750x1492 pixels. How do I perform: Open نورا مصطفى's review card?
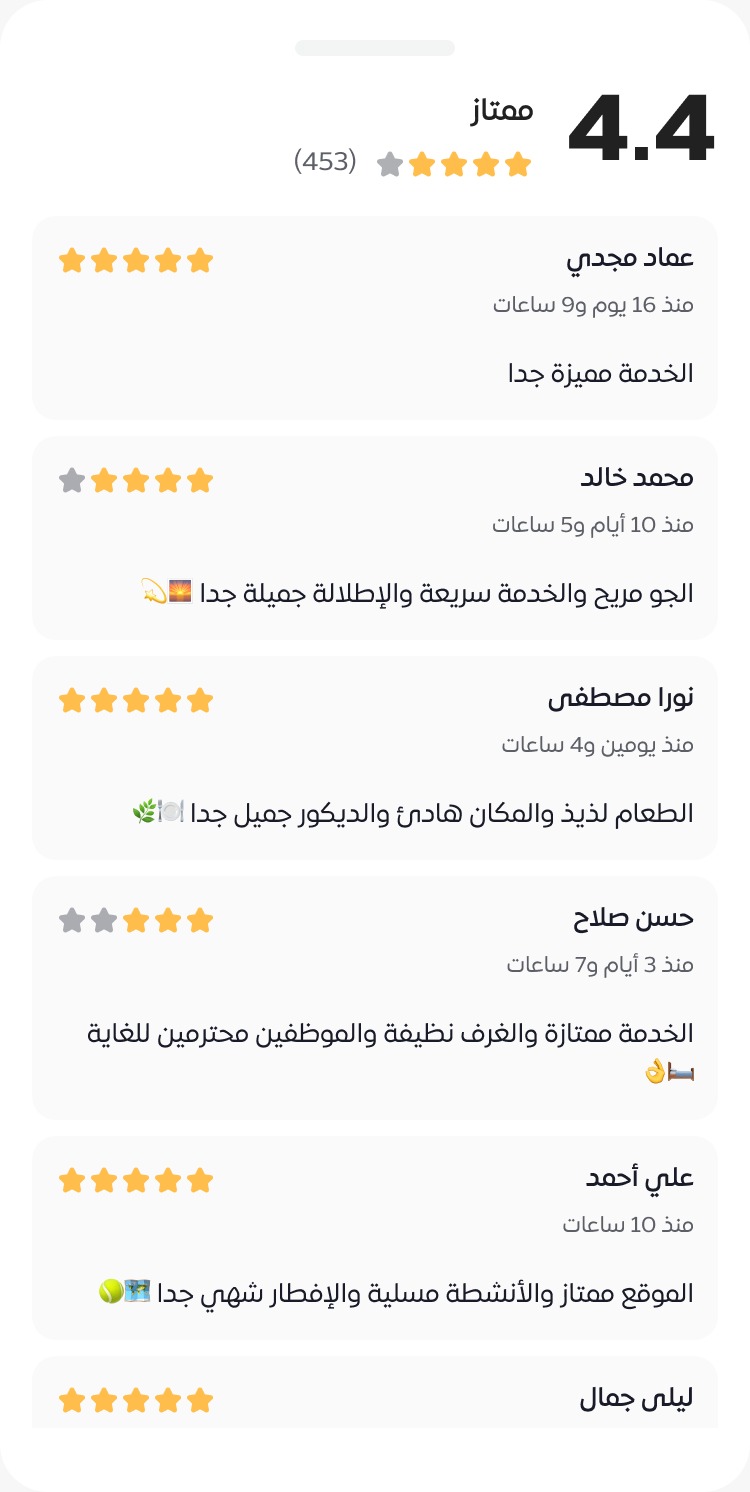pos(374,757)
